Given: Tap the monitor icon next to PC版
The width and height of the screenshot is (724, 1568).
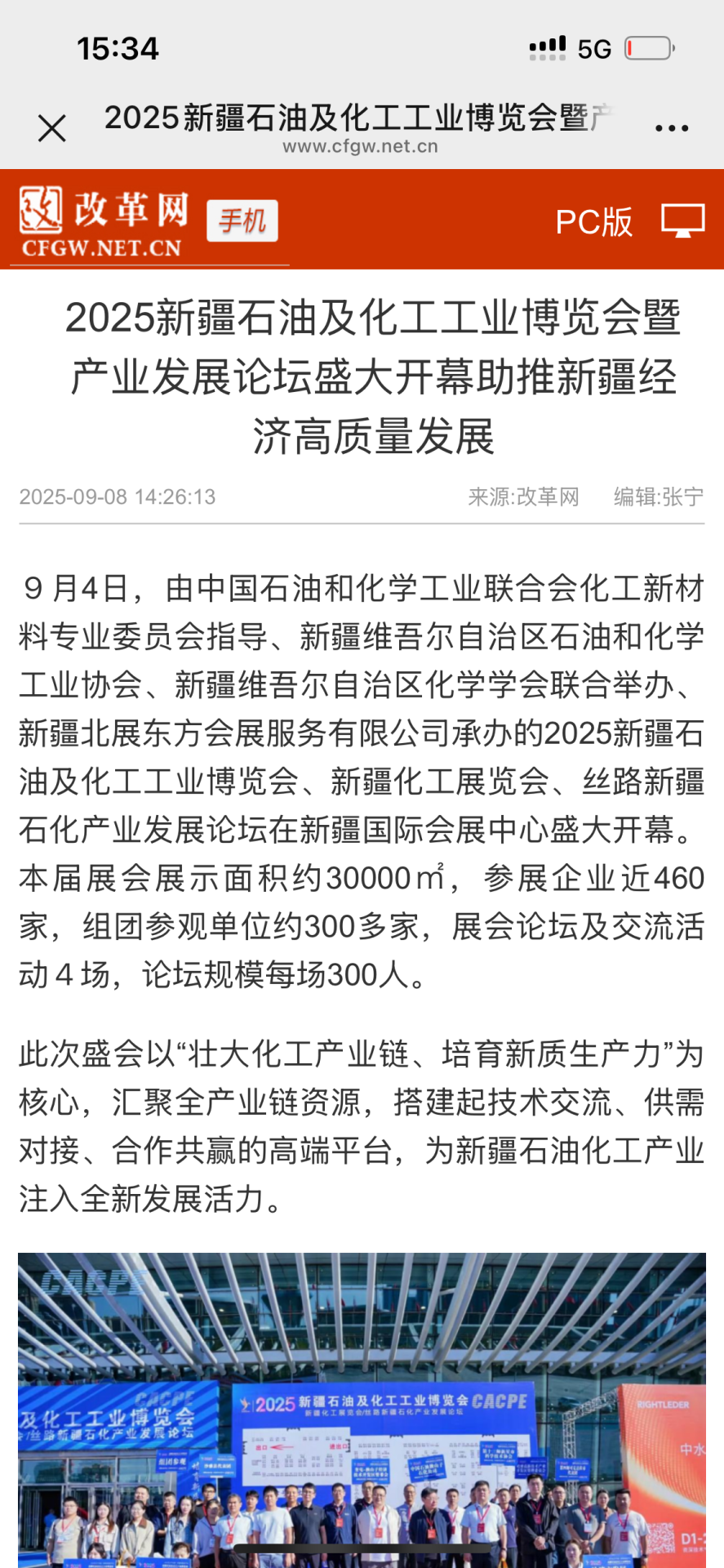Looking at the screenshot, I should [683, 220].
